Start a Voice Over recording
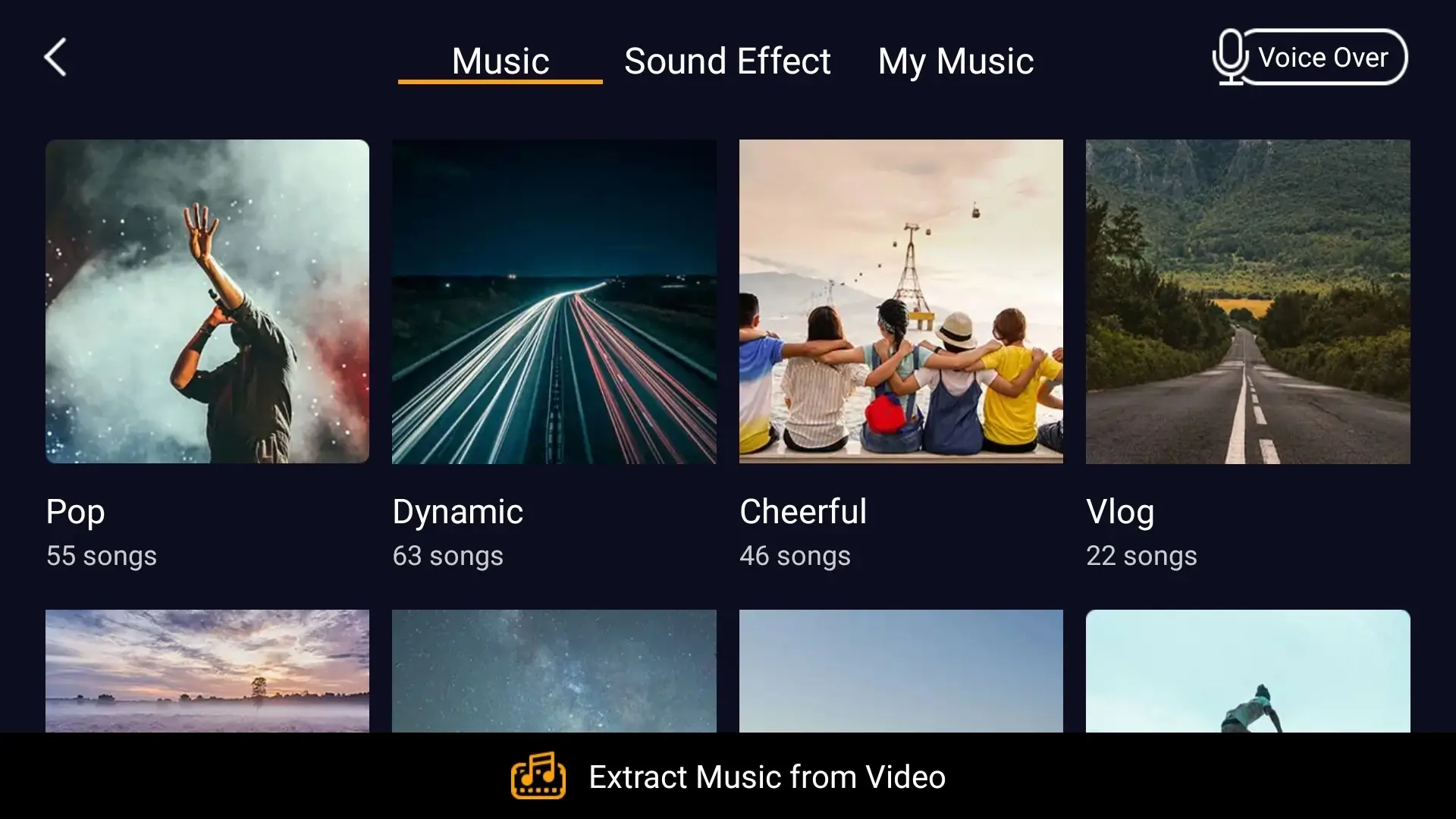Viewport: 1456px width, 819px height. (1310, 58)
